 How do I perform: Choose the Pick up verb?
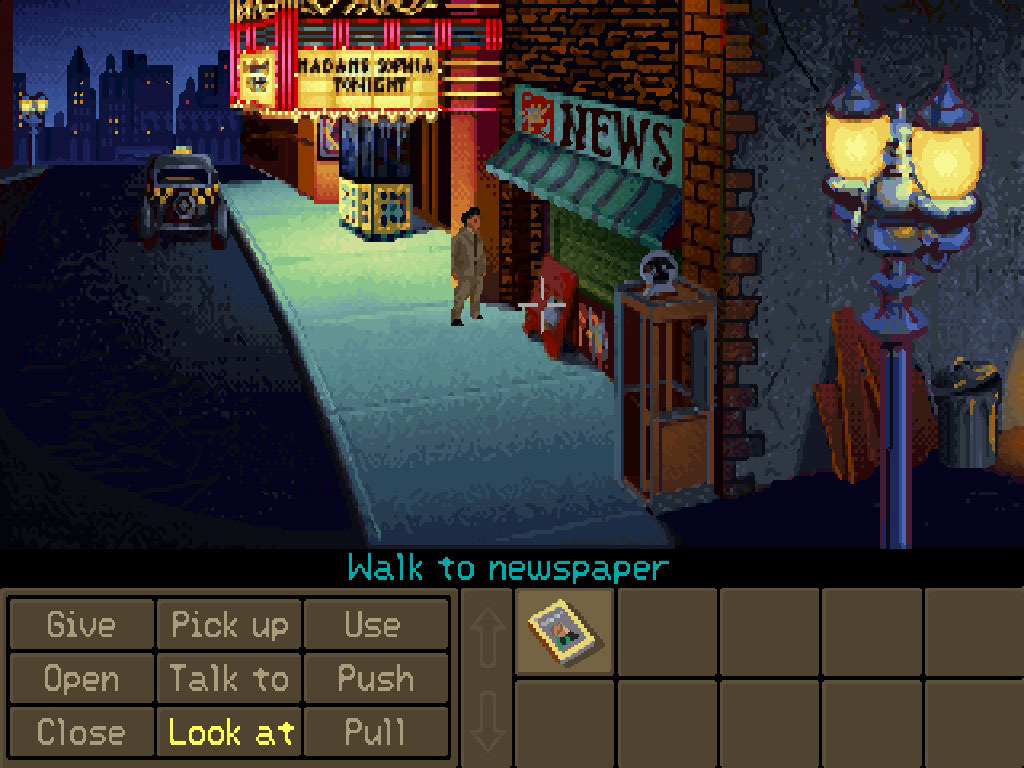click(x=229, y=625)
